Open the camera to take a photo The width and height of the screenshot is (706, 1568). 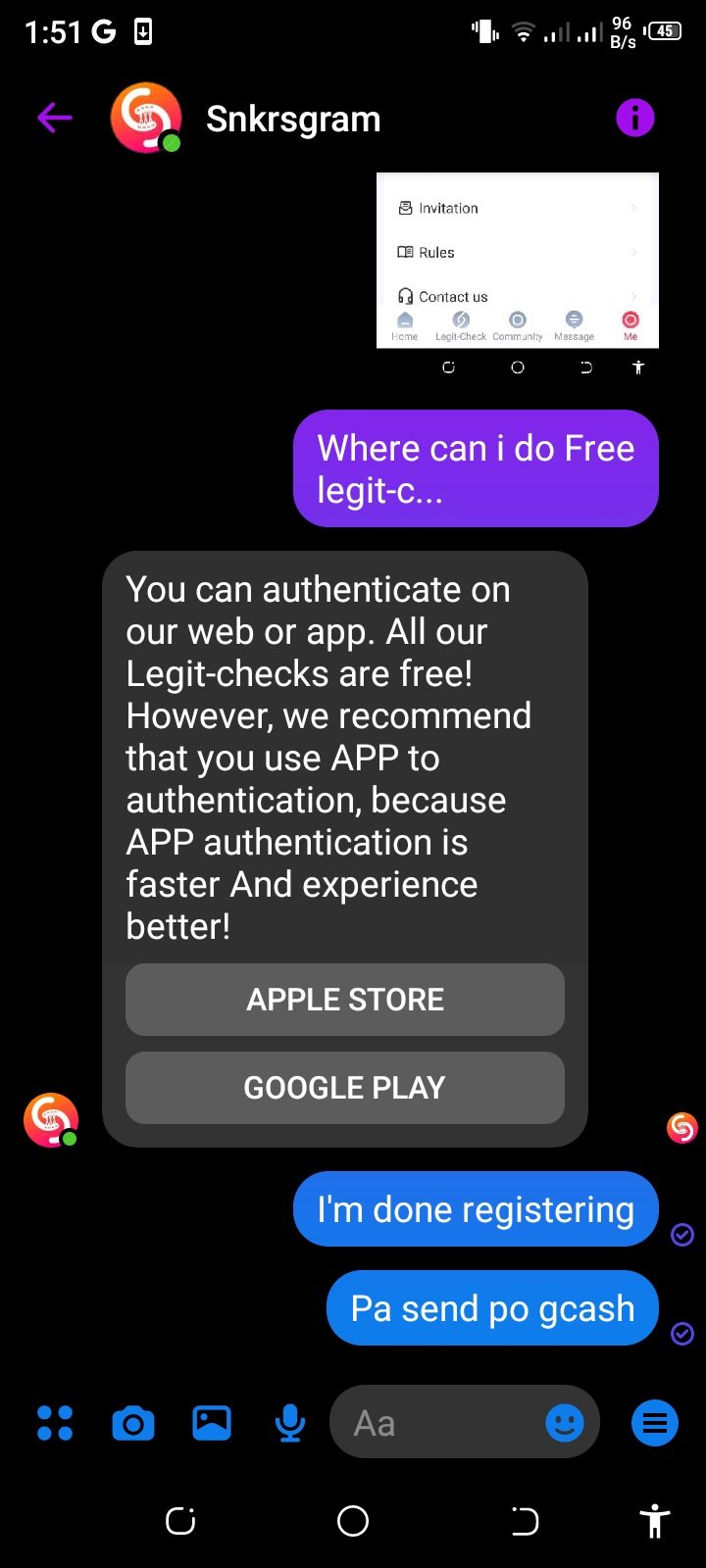click(133, 1423)
